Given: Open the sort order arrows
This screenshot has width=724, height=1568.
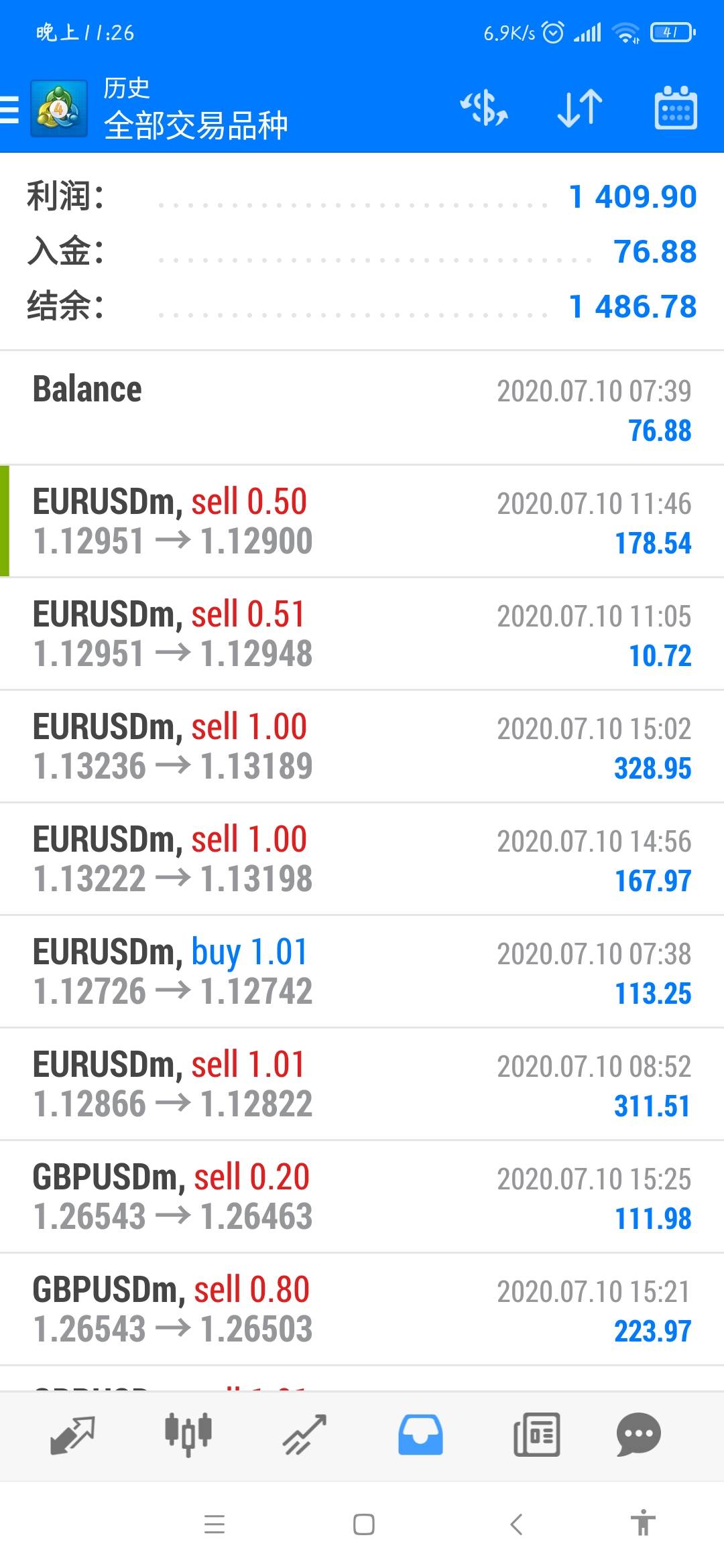Looking at the screenshot, I should tap(580, 108).
